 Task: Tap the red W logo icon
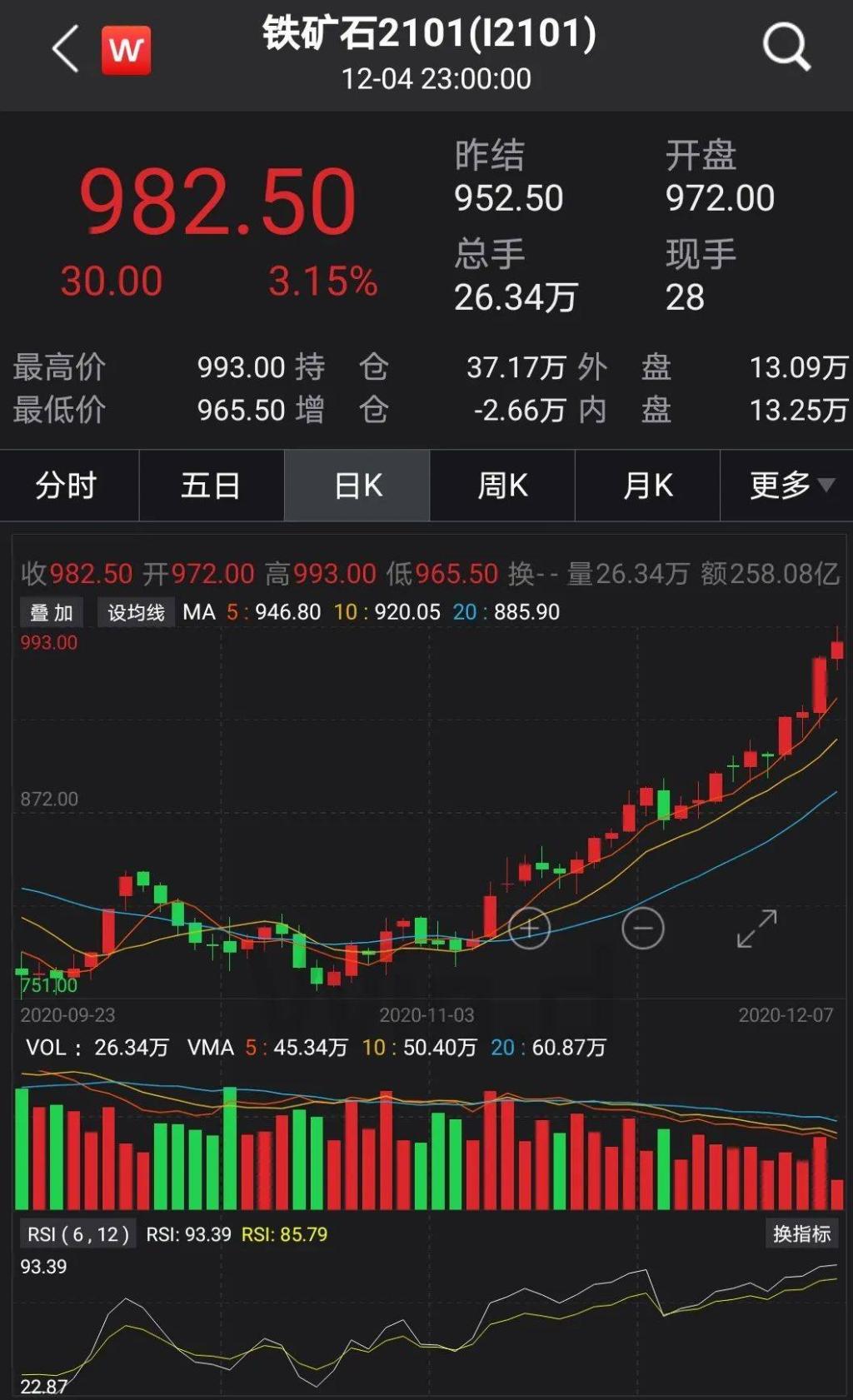pos(126,50)
